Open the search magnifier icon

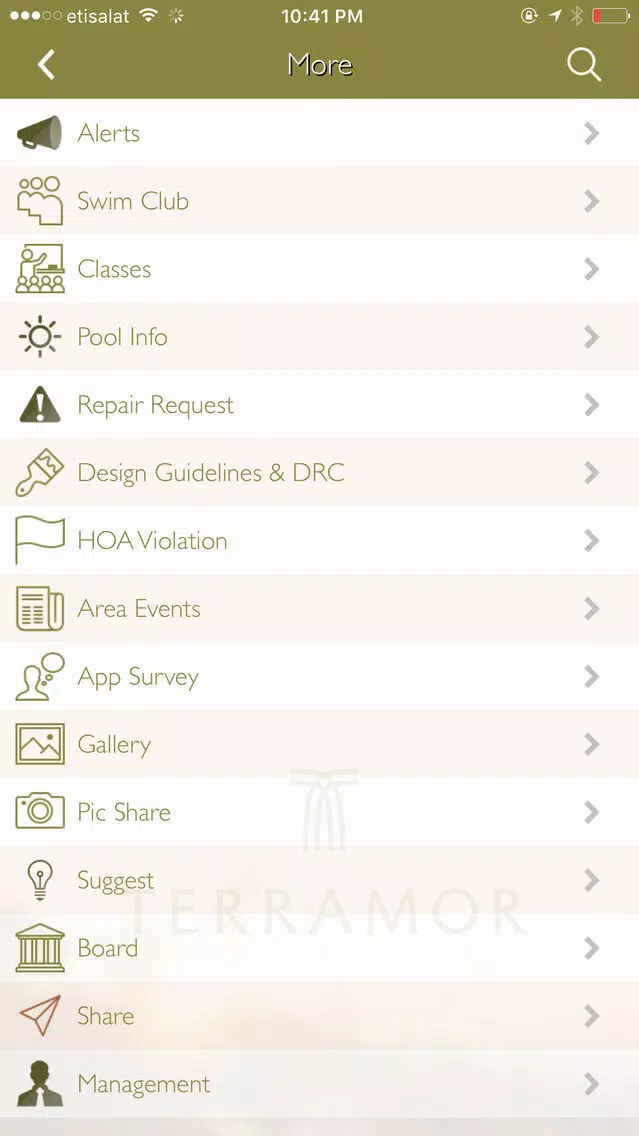click(584, 65)
